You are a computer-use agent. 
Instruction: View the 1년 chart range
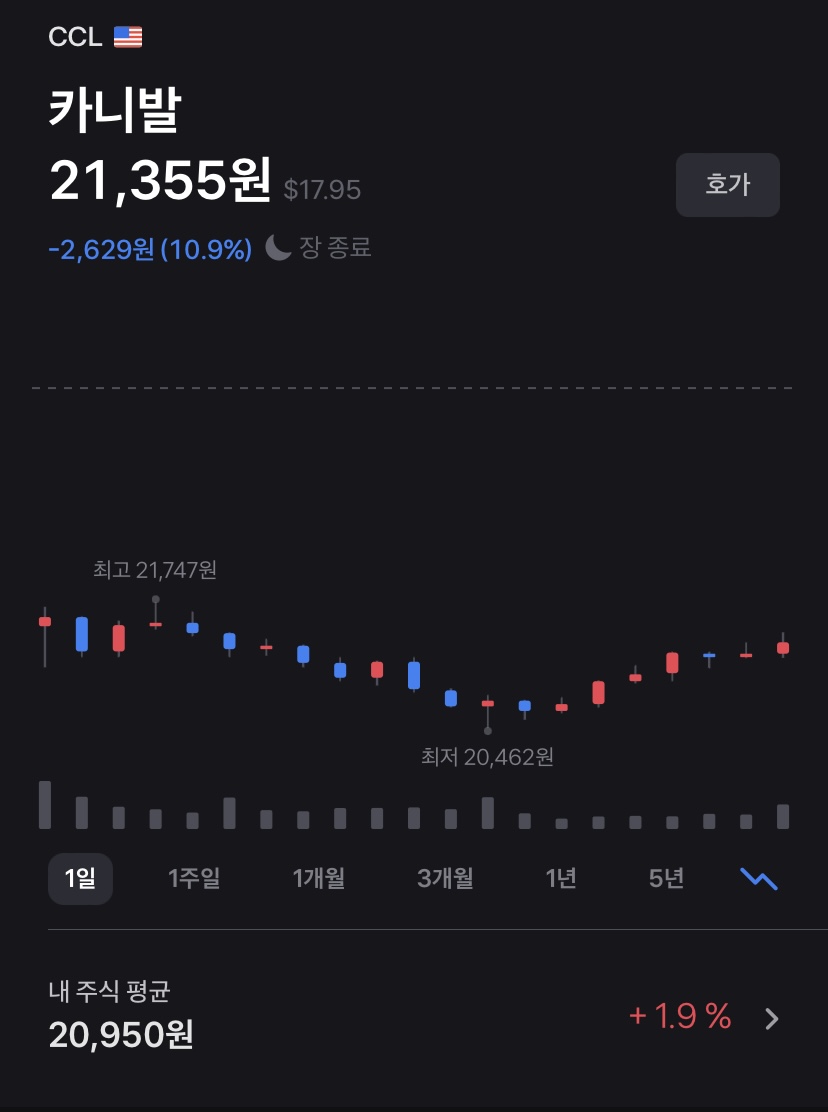[x=561, y=879]
